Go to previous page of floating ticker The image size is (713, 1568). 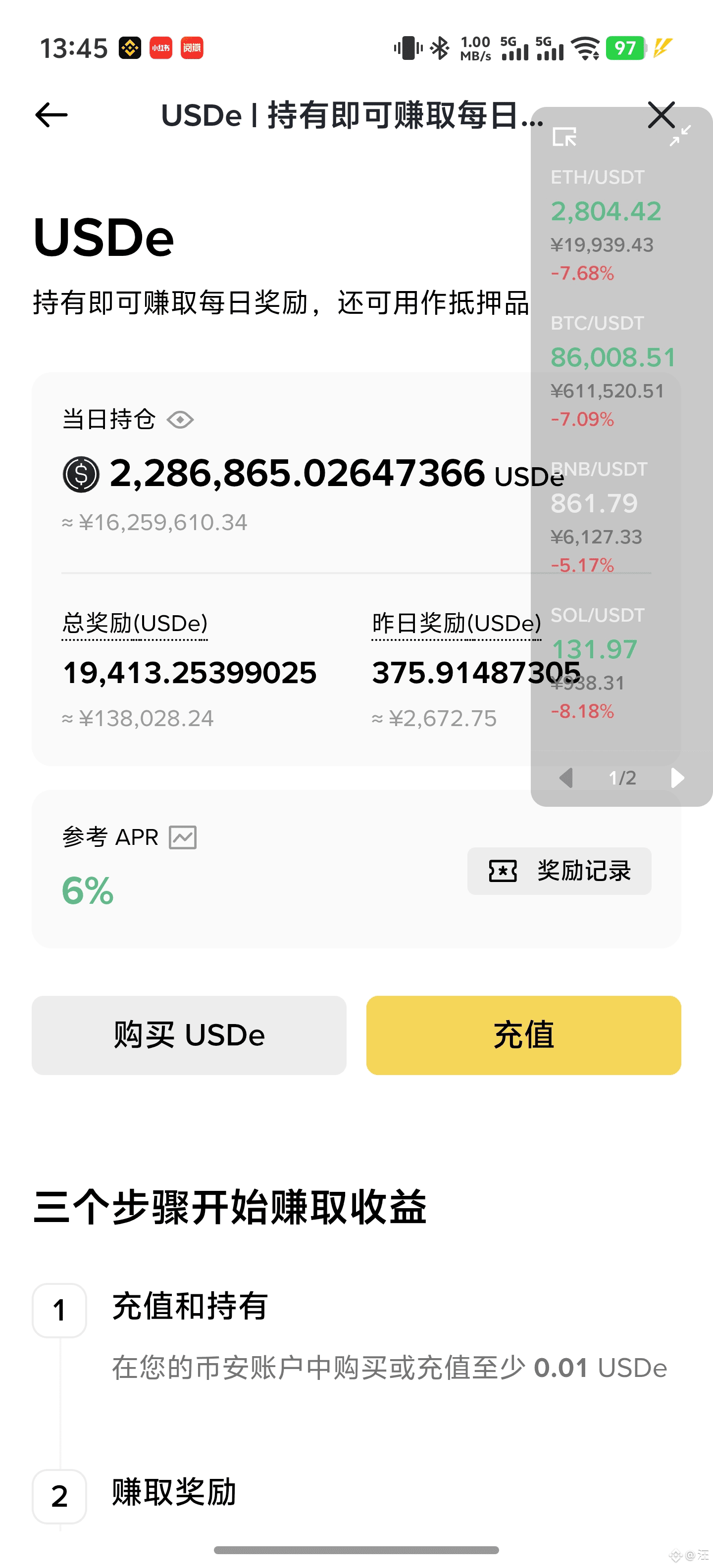[566, 777]
